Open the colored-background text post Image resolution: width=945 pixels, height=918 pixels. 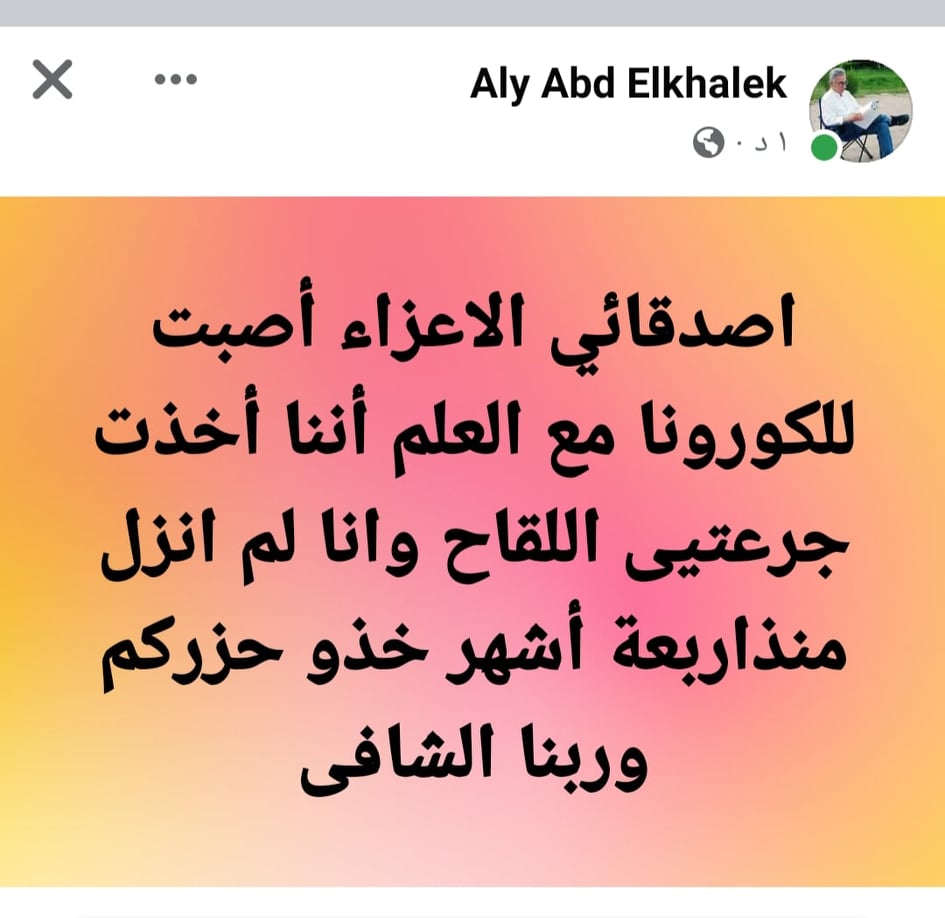coord(472,540)
